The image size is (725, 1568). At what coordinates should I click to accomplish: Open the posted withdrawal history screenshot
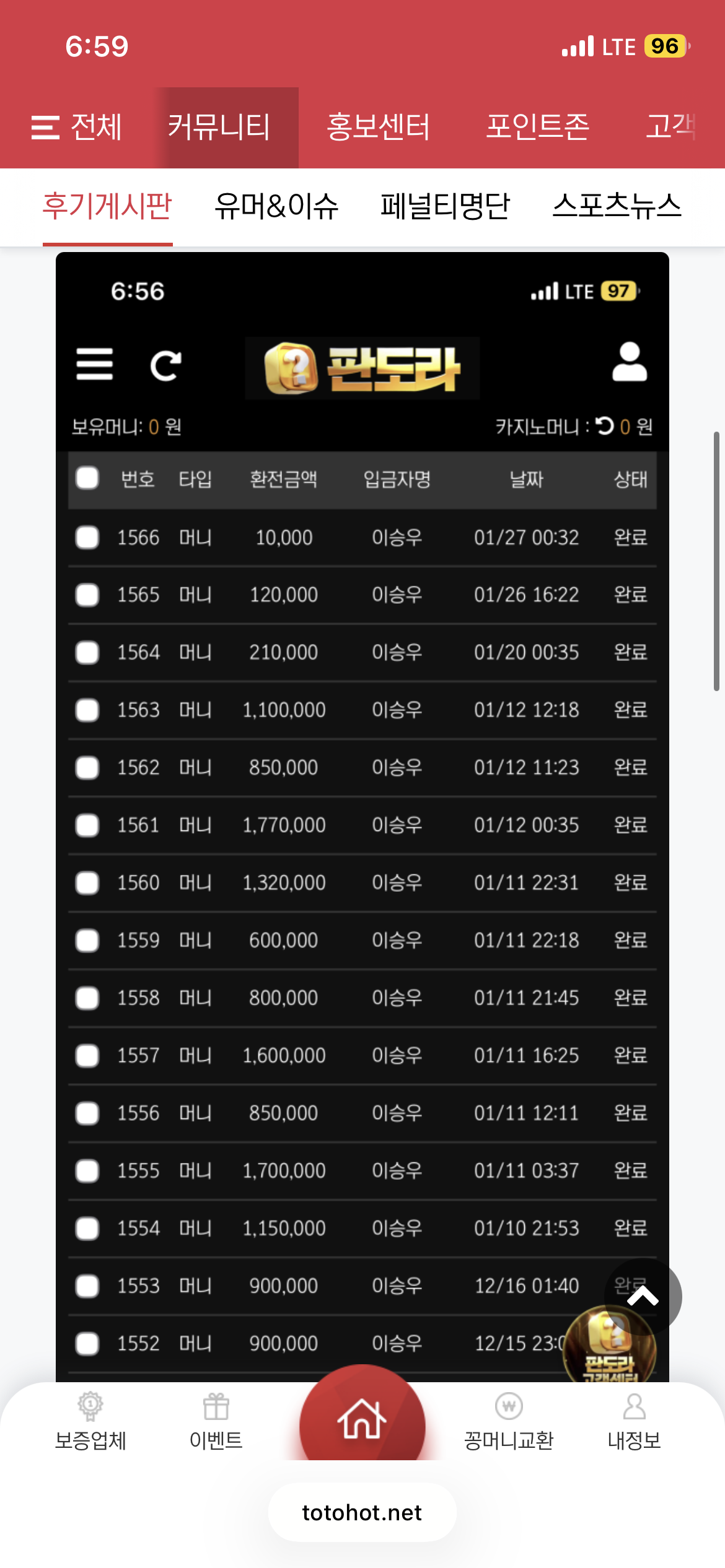362,805
